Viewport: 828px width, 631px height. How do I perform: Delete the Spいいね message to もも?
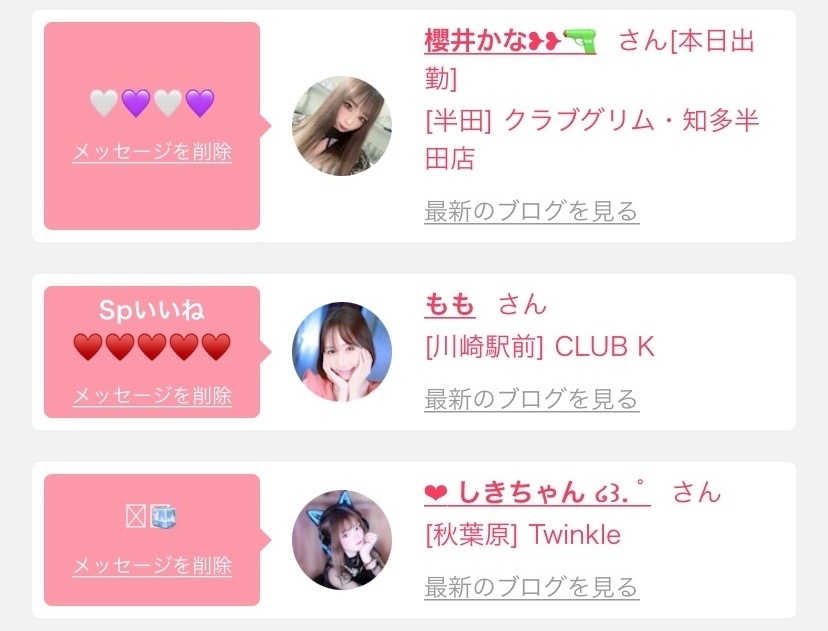(152, 396)
